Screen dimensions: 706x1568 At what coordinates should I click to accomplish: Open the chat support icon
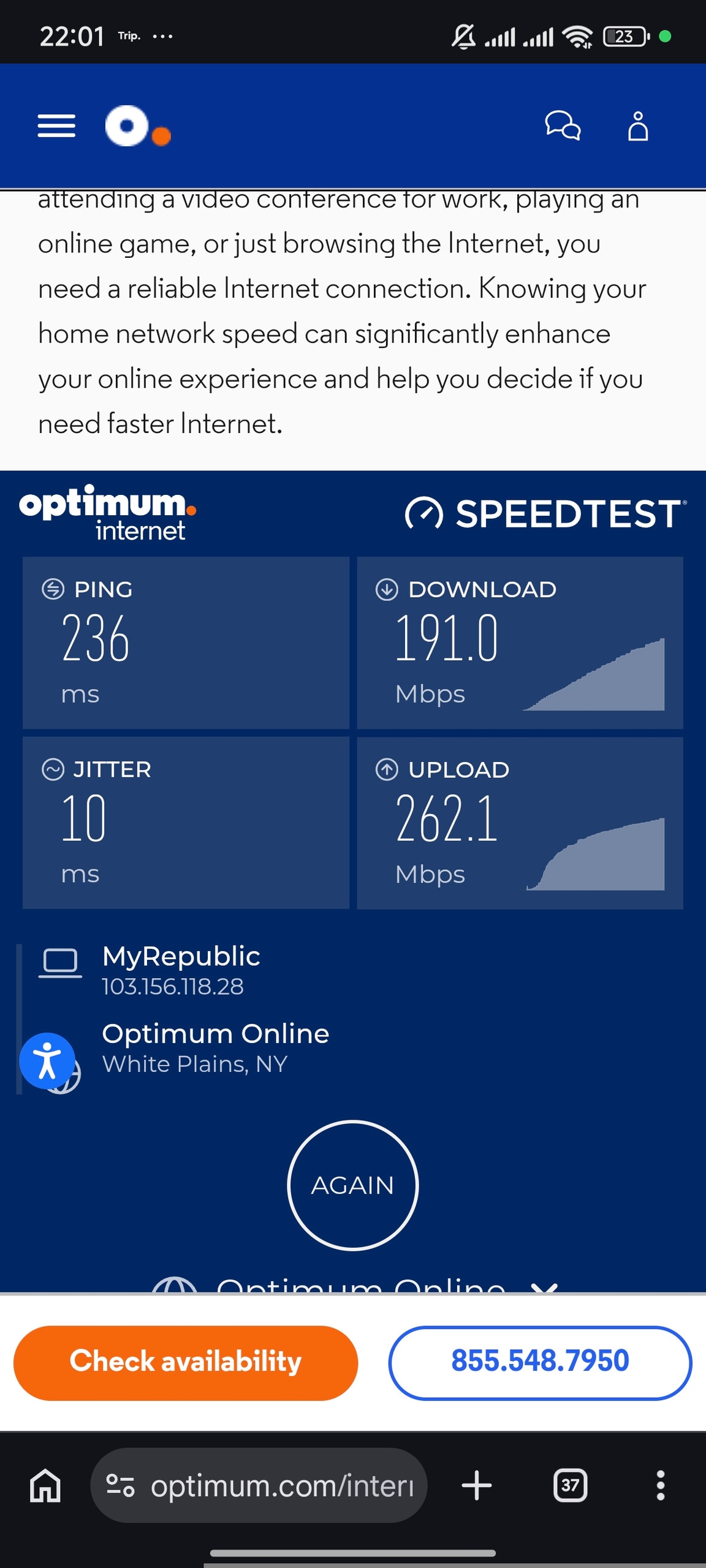click(563, 126)
